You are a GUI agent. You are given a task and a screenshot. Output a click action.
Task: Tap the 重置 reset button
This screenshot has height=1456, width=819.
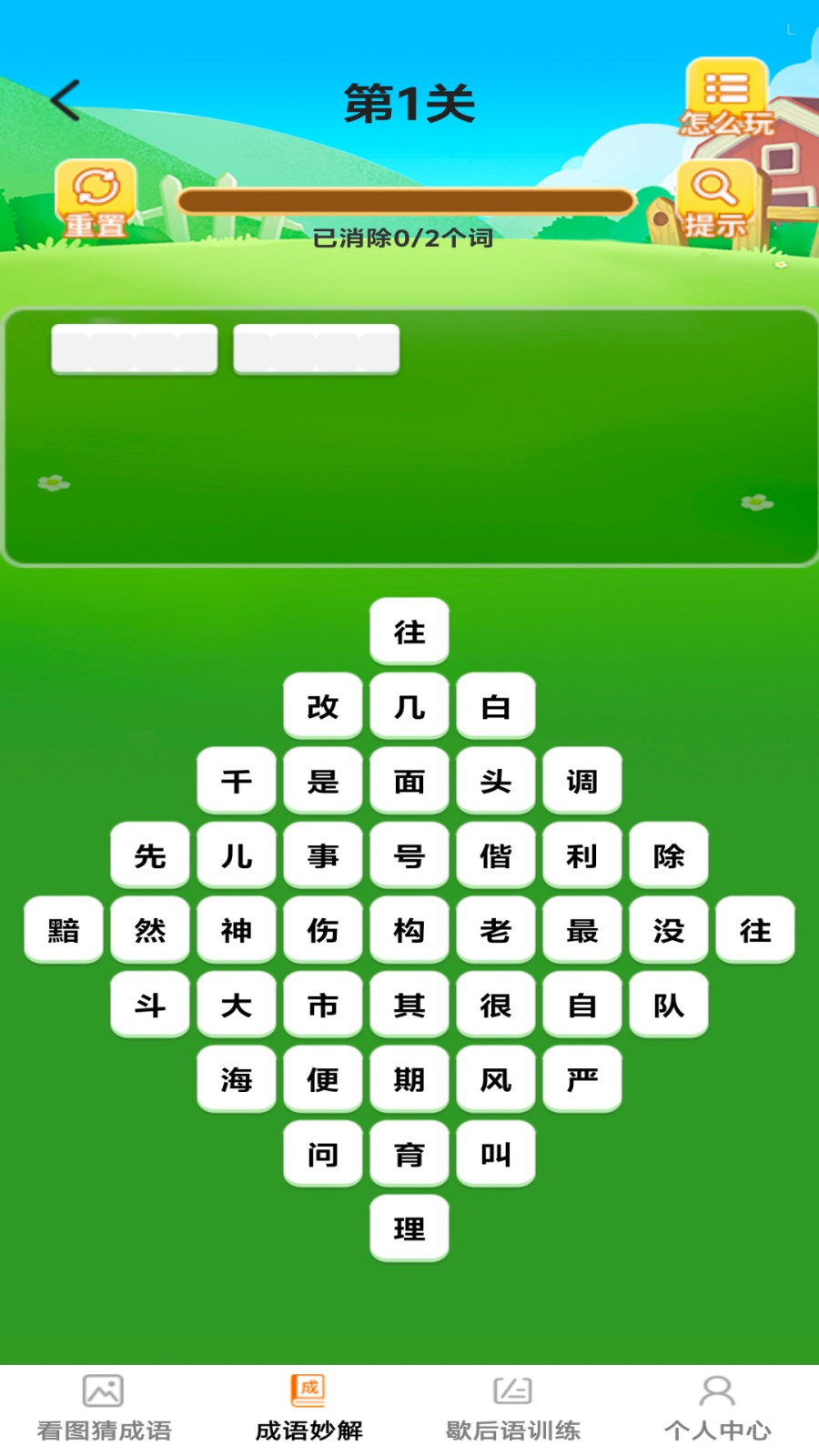click(96, 198)
